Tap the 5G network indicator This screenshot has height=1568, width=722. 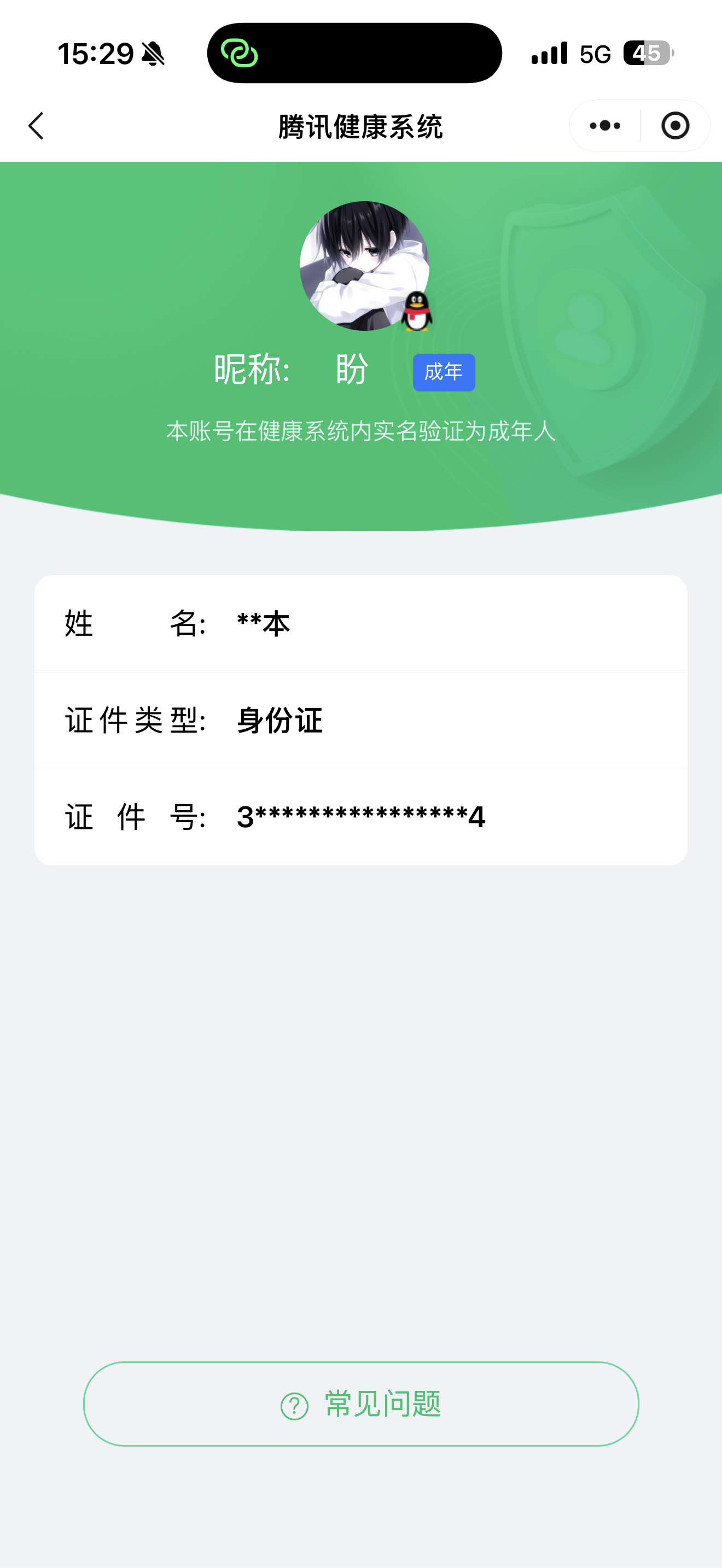595,55
